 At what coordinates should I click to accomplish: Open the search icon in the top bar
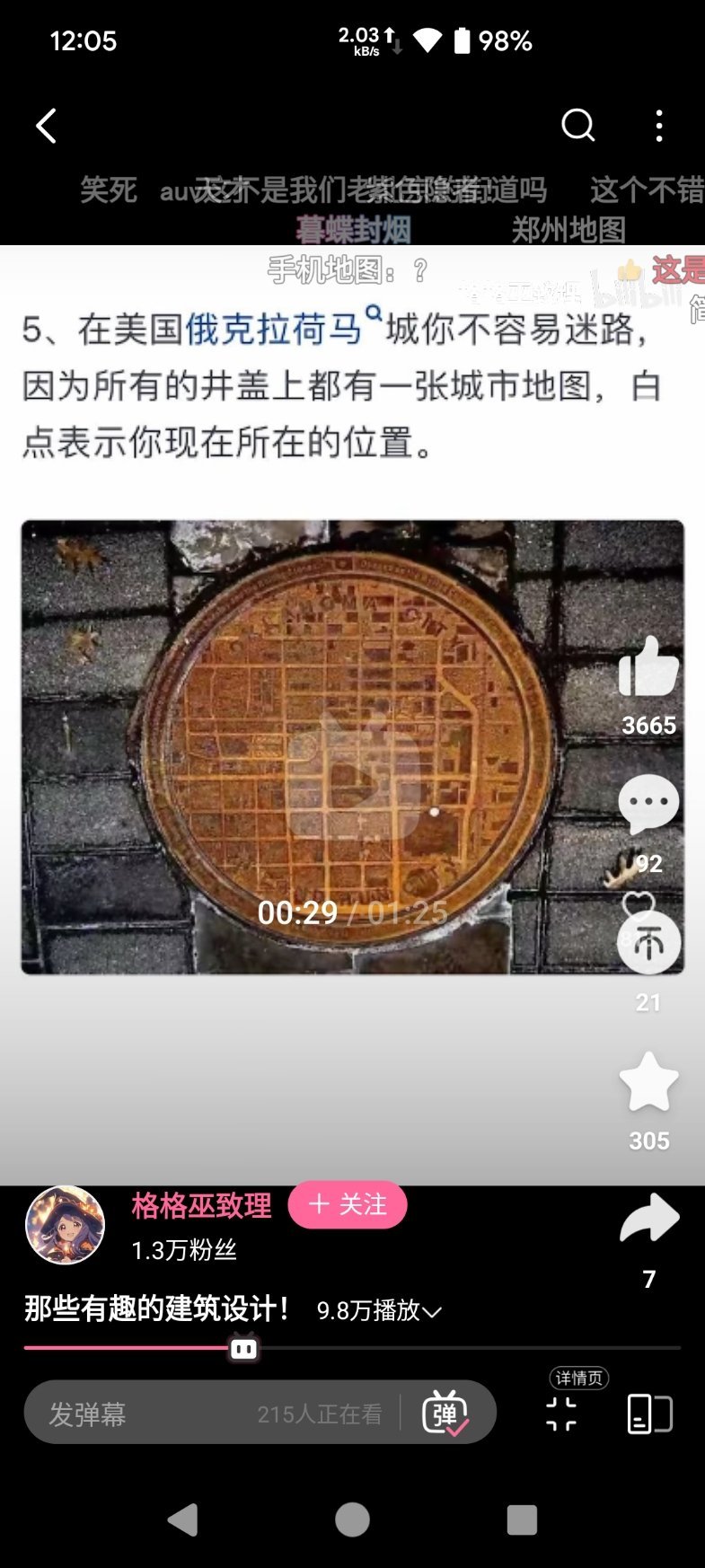click(x=577, y=126)
